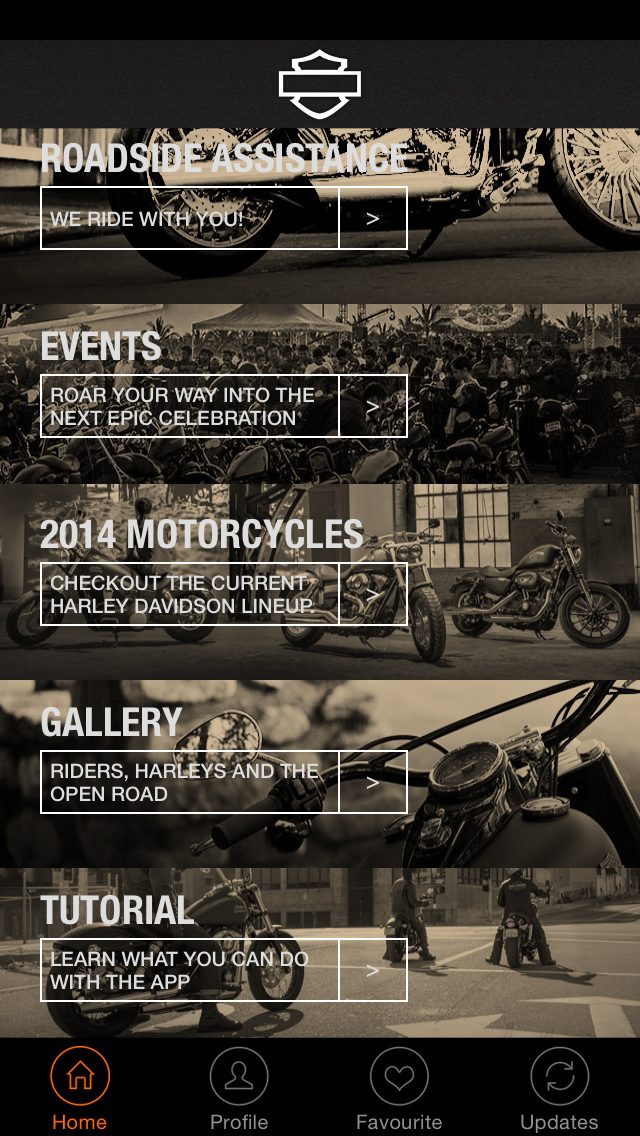Viewport: 640px width, 1136px height.
Task: Switch to the Updates tab
Action: coord(559,1088)
